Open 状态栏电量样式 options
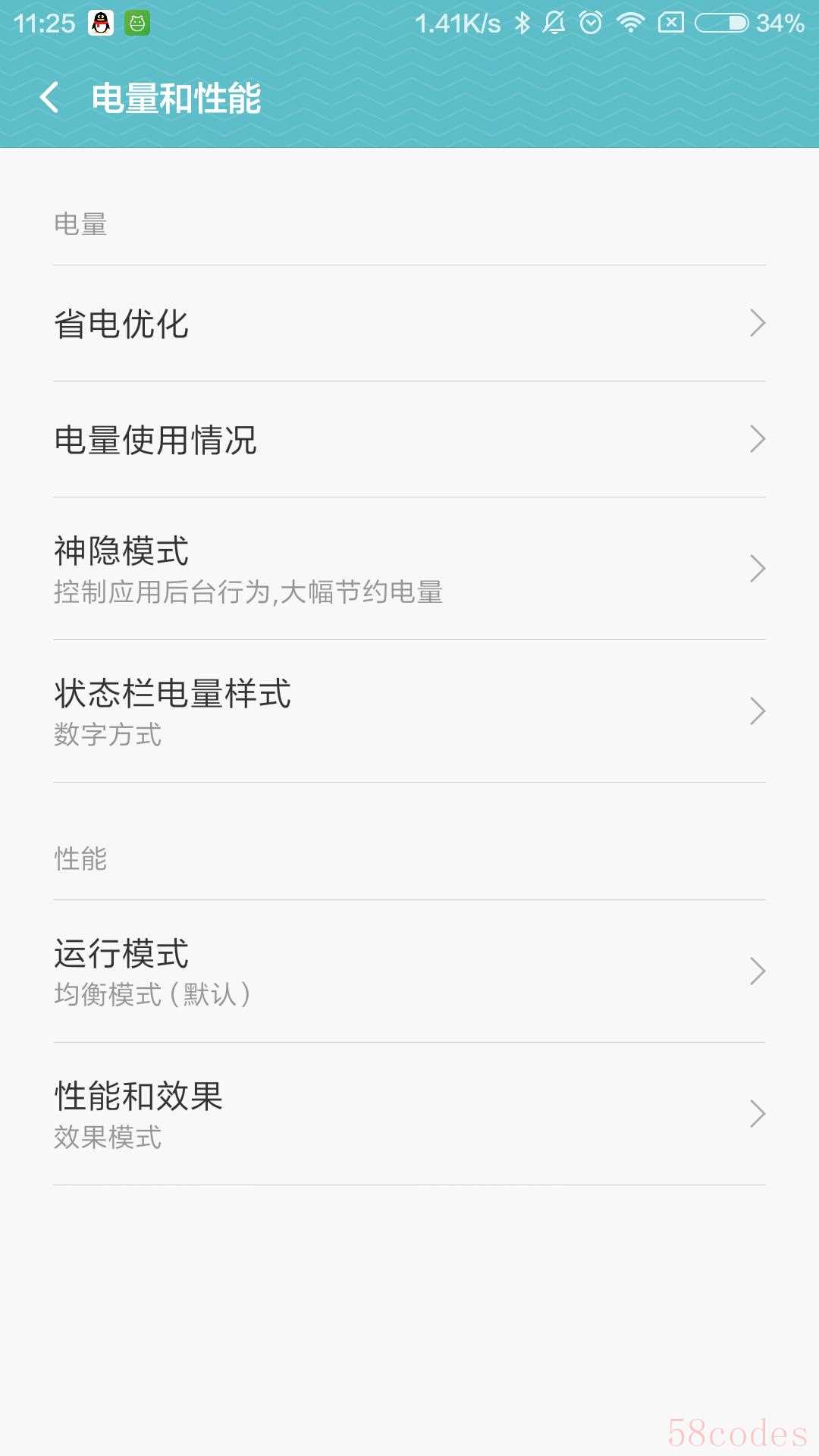The width and height of the screenshot is (819, 1456). [x=409, y=711]
